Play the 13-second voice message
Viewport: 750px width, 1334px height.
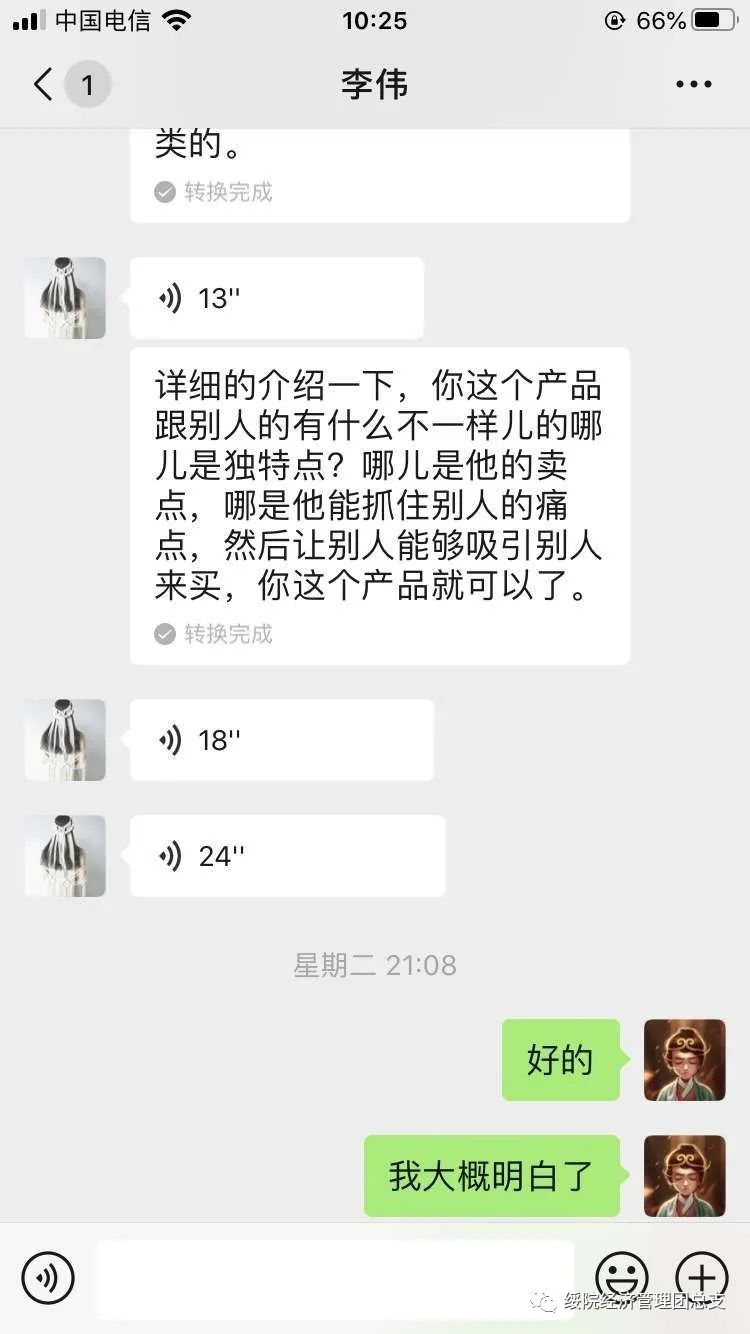coord(276,298)
